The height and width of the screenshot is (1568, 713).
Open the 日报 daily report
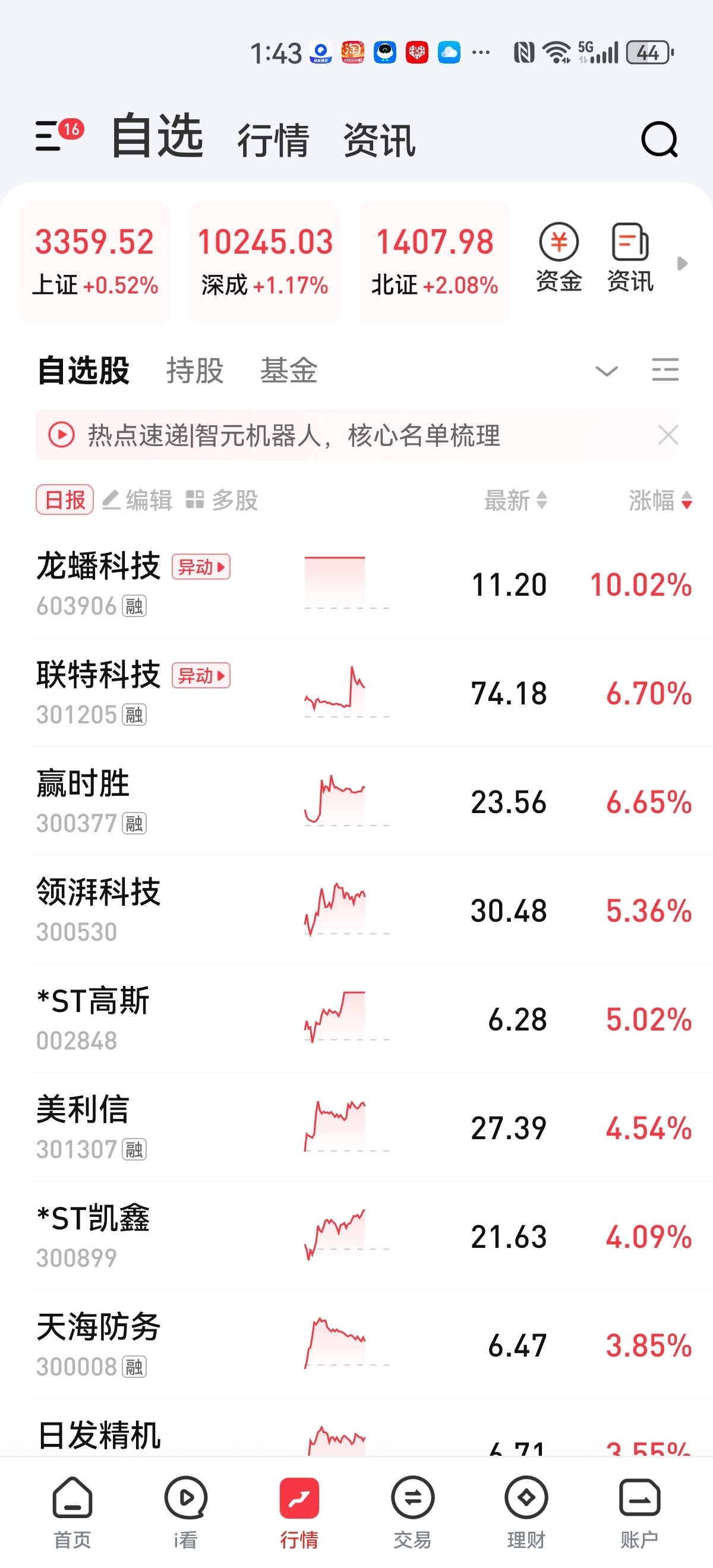coord(65,500)
